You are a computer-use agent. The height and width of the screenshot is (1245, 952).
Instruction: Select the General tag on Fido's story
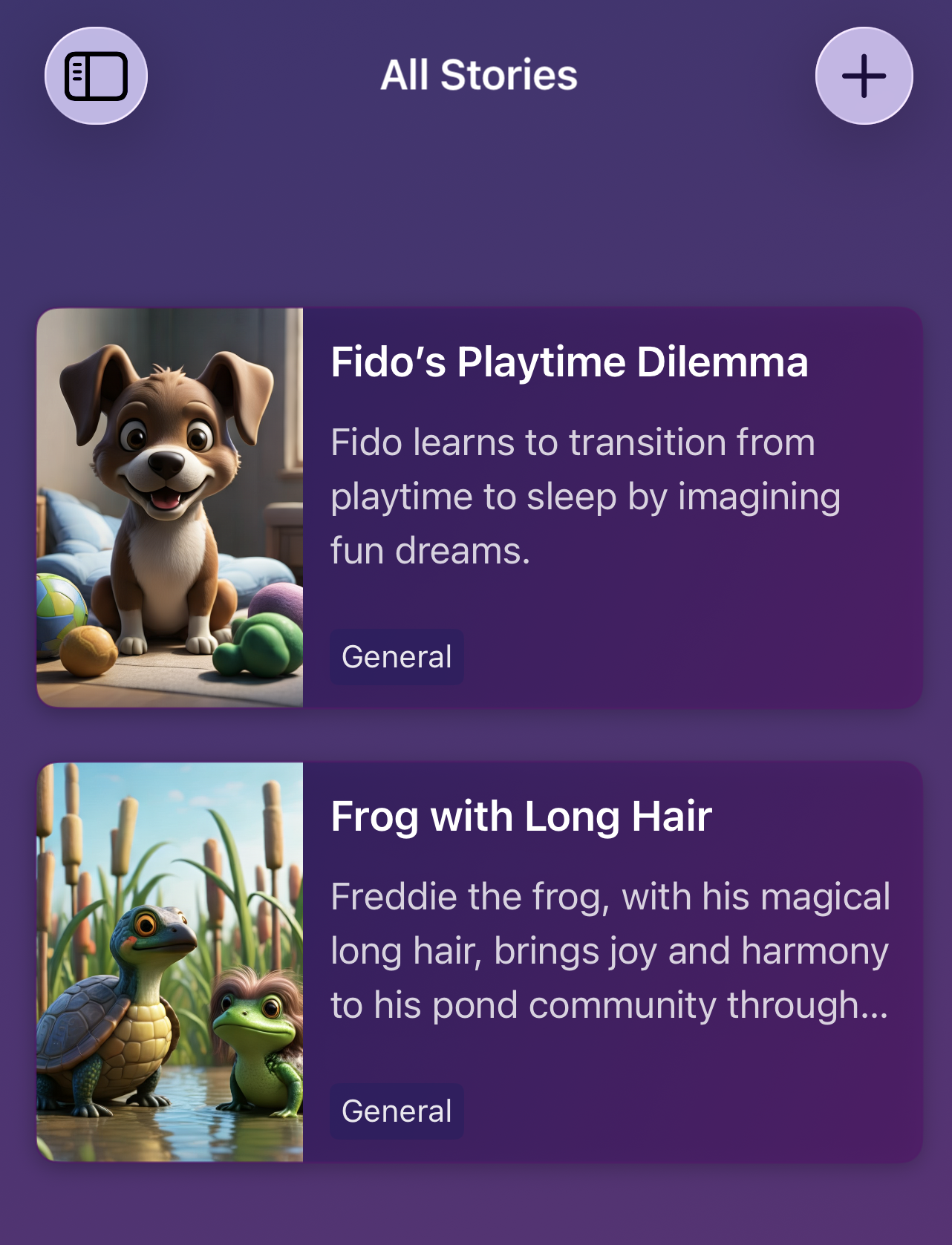pyautogui.click(x=397, y=656)
